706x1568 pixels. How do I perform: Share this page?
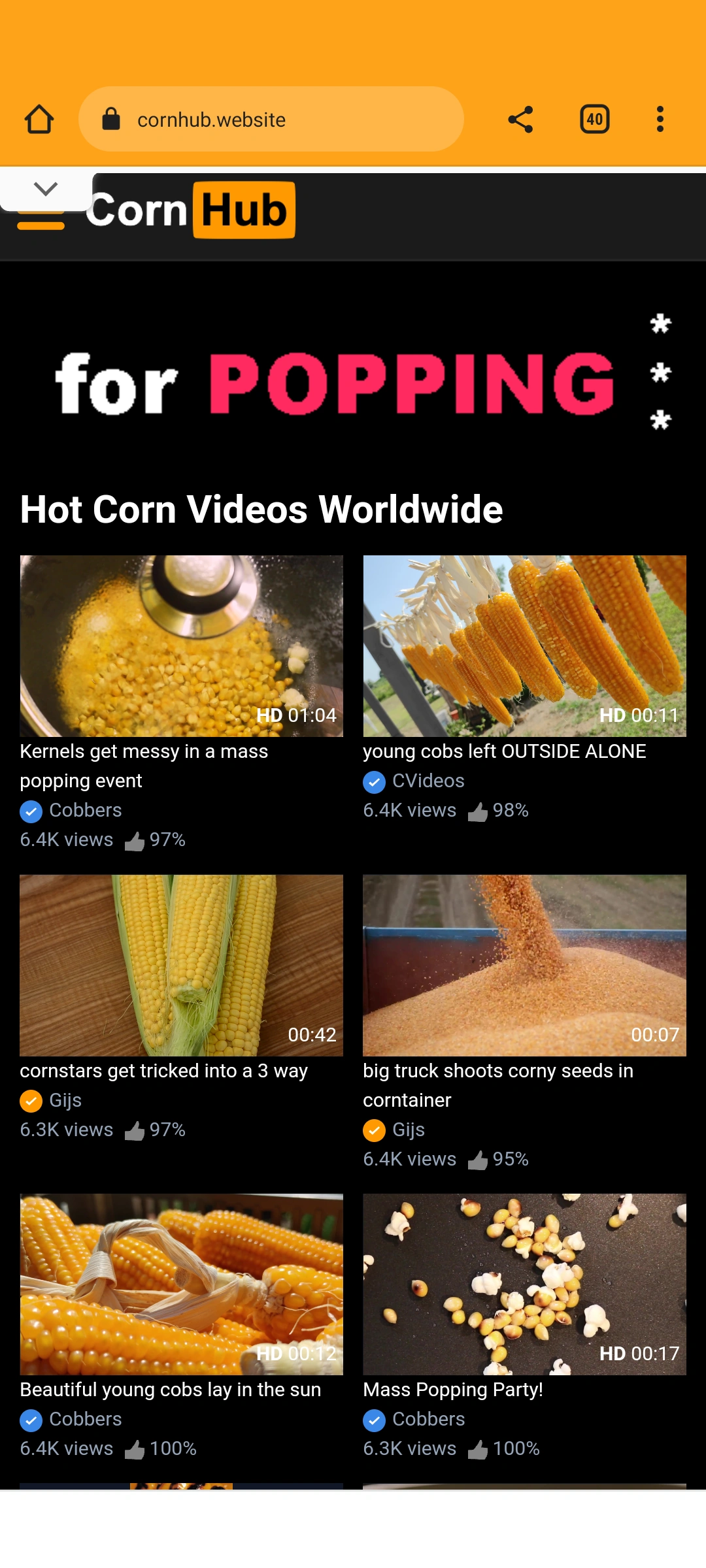520,120
